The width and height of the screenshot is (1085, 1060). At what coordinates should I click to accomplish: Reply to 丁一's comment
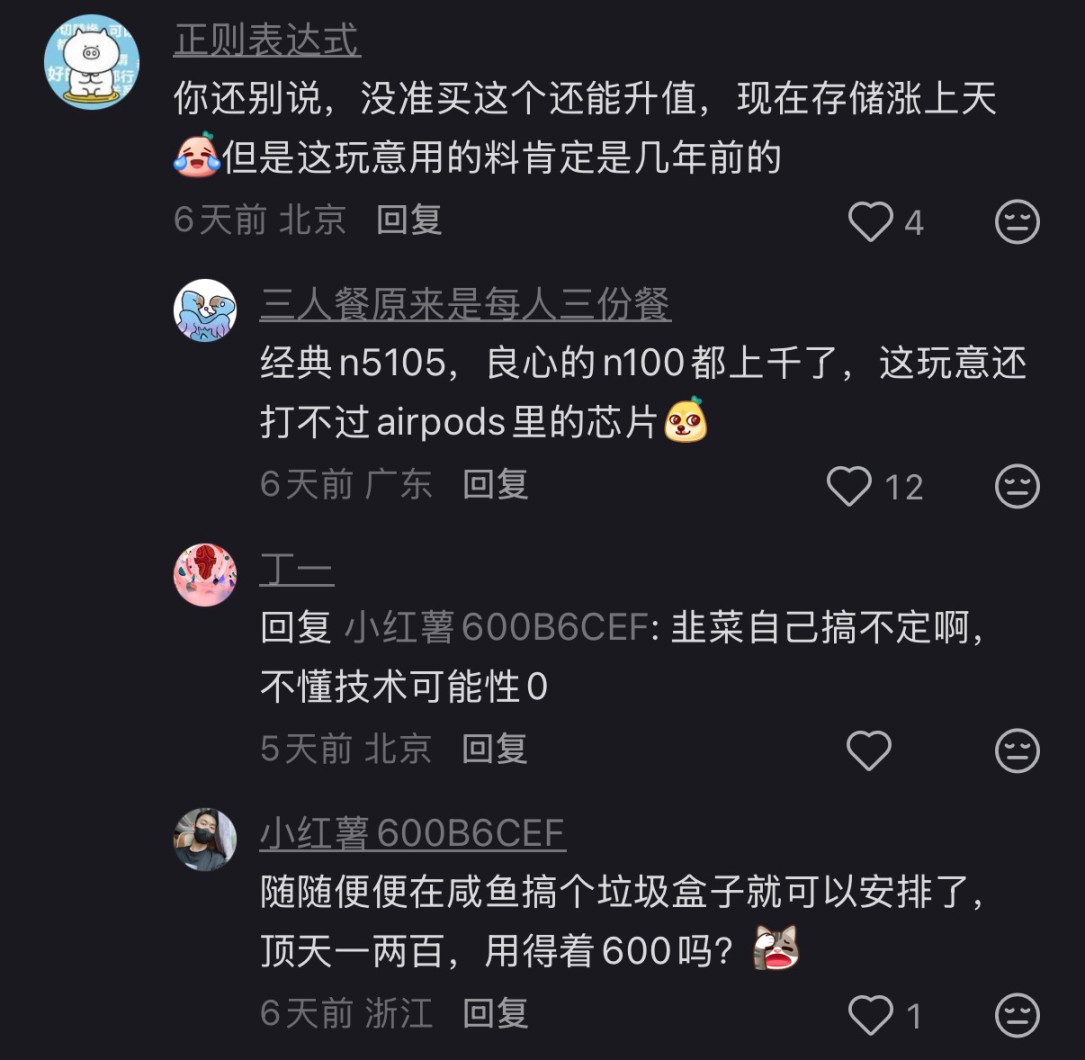[495, 749]
